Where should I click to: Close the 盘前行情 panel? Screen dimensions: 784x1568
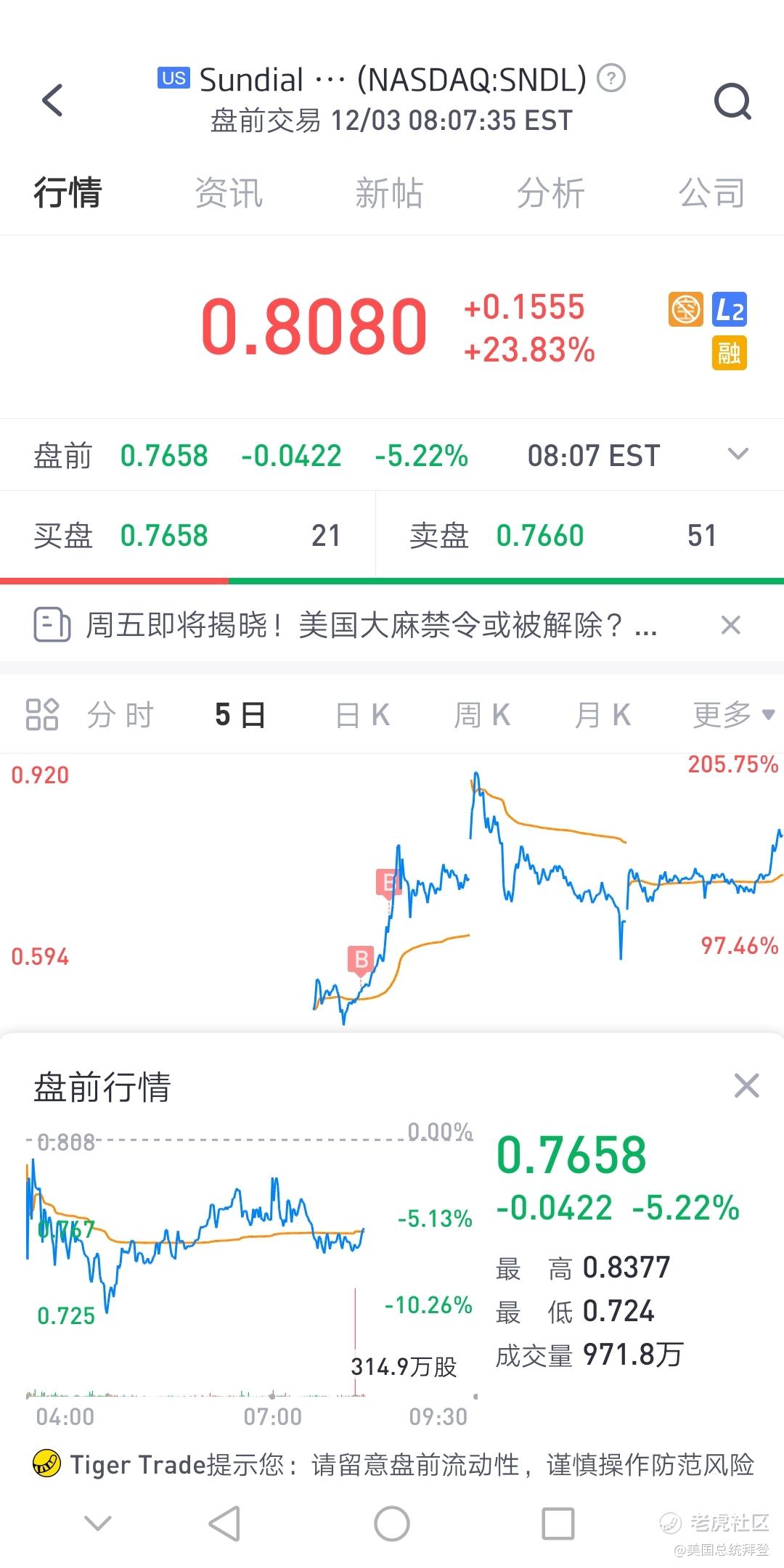(746, 1086)
